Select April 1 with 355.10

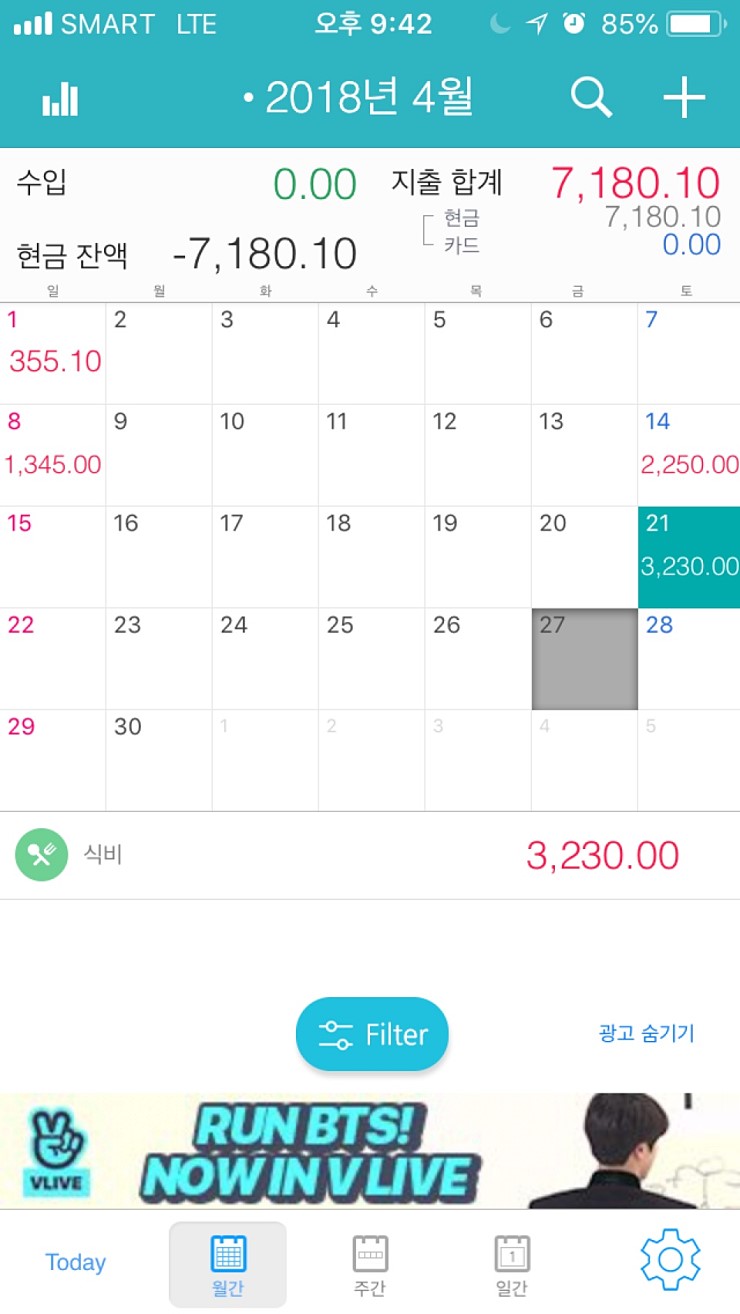[53, 353]
